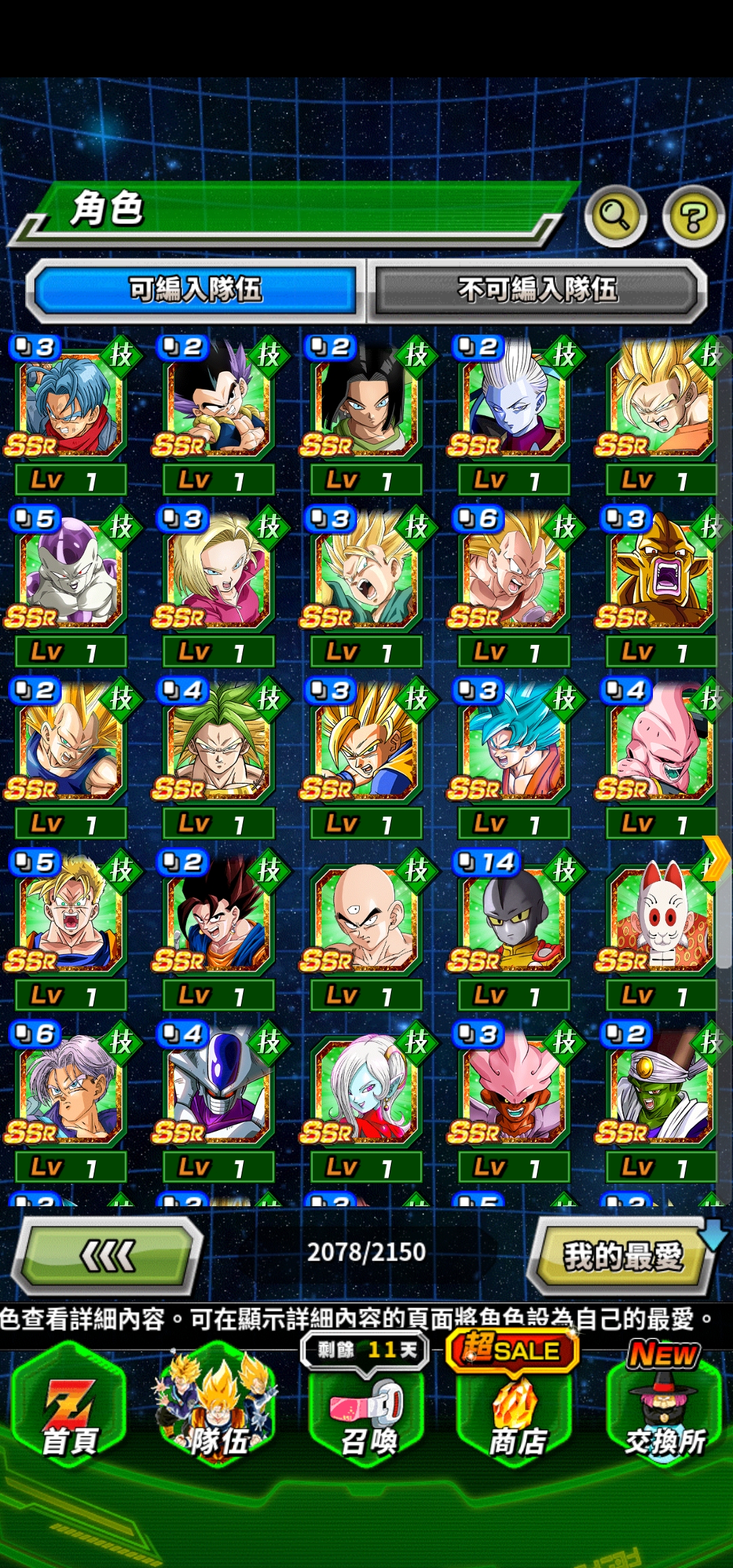The width and height of the screenshot is (733, 1568).
Task: Open 我的最愛 favorites button
Action: tap(622, 1256)
